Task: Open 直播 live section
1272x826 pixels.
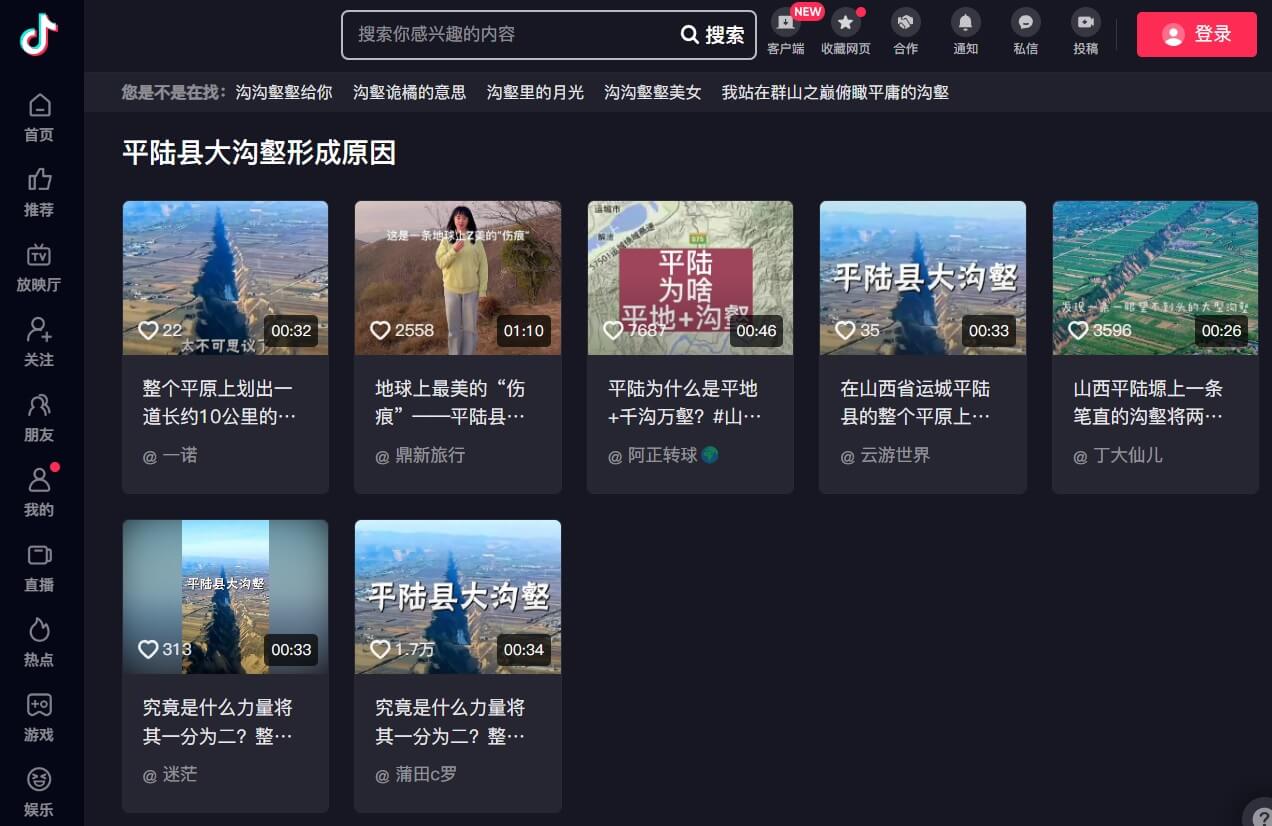Action: tap(39, 567)
